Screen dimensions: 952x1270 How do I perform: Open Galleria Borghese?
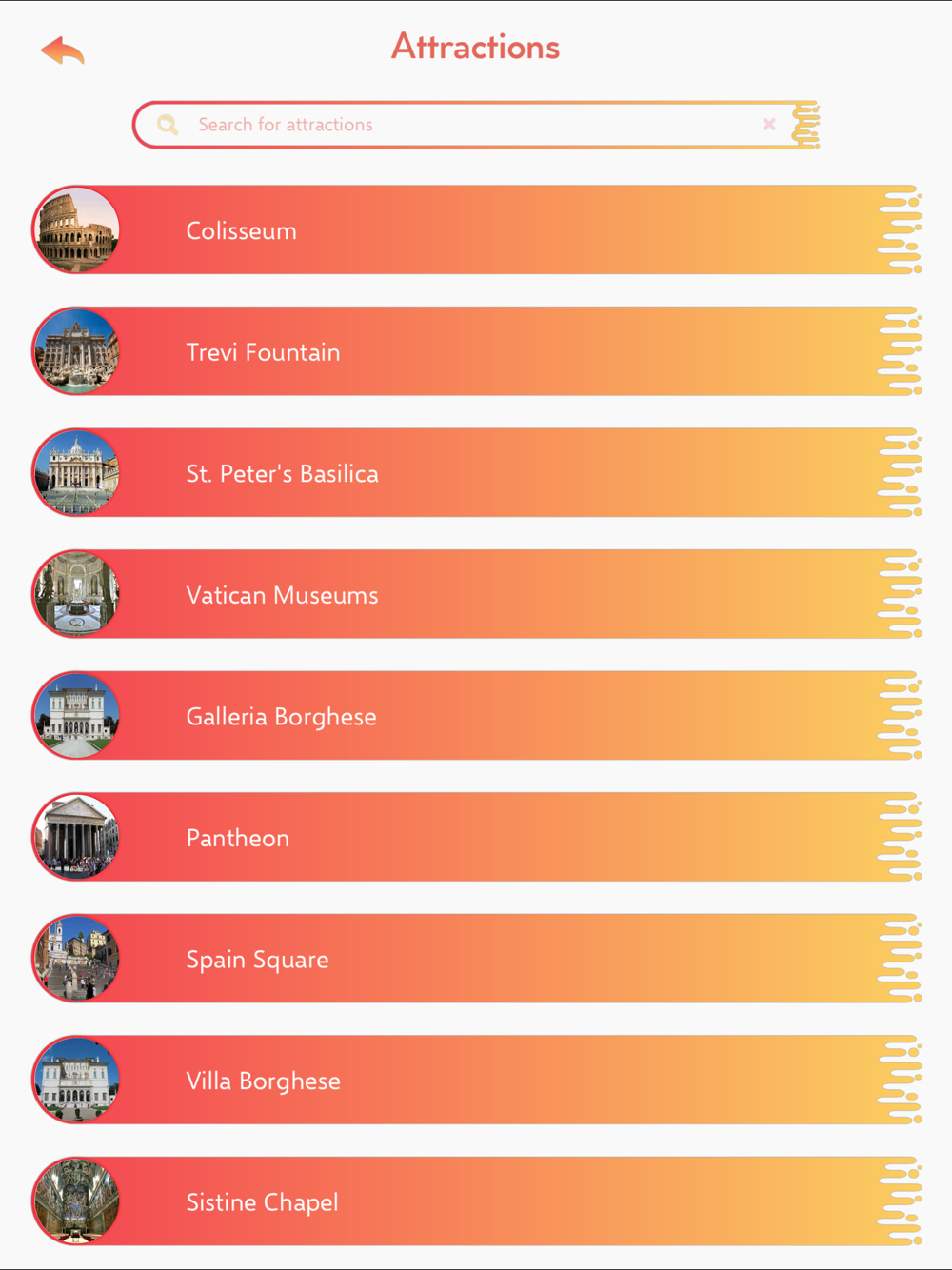[x=476, y=716]
